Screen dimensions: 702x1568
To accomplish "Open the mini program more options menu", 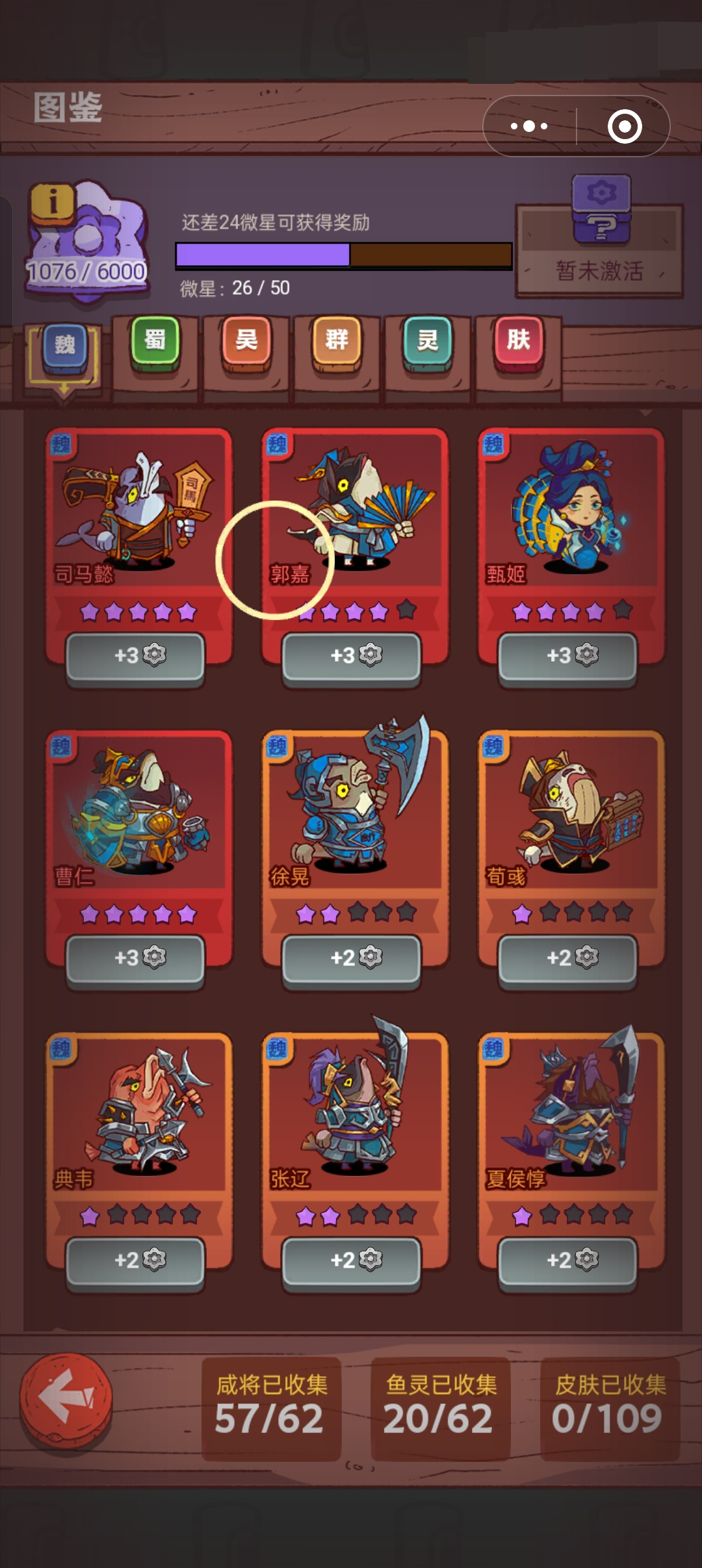I will [x=529, y=126].
